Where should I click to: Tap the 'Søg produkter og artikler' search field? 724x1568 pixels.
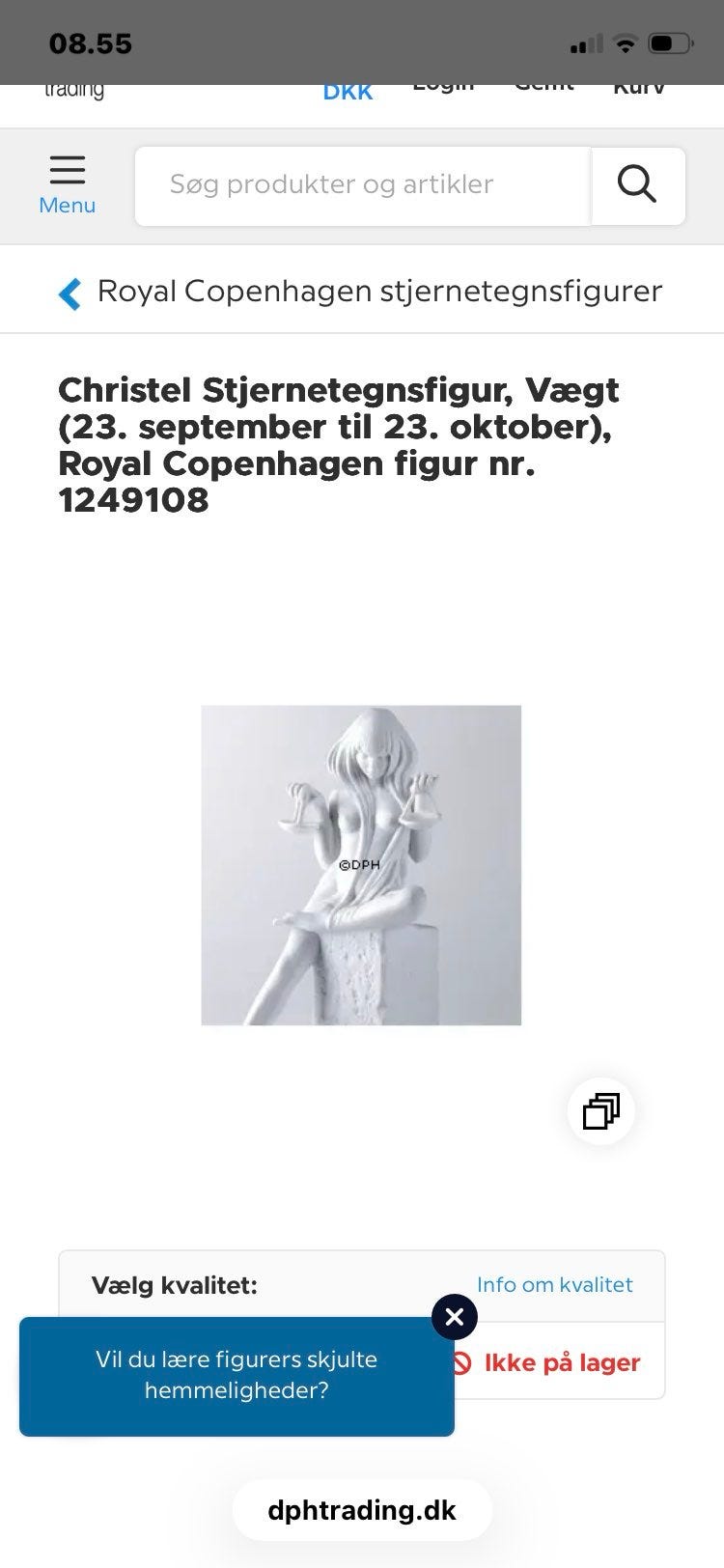pos(362,185)
